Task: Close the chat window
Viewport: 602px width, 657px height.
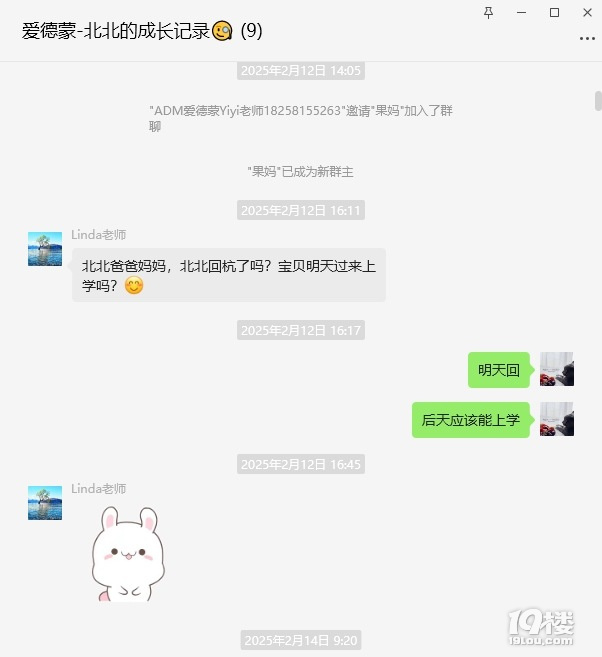Action: [x=586, y=12]
